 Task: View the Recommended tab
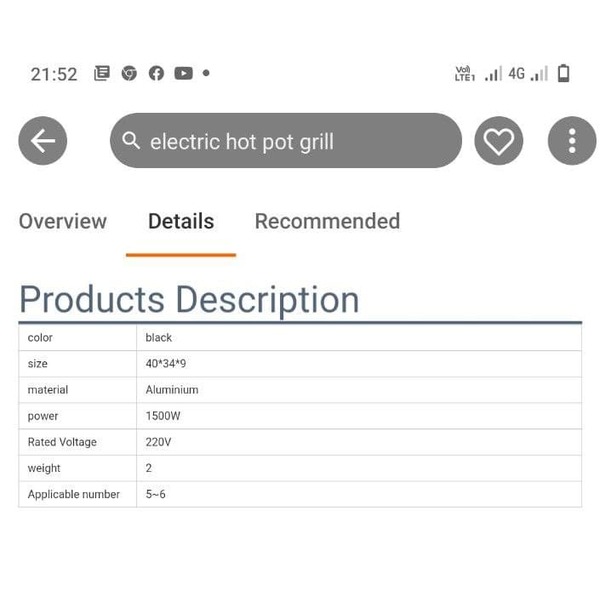coord(327,221)
